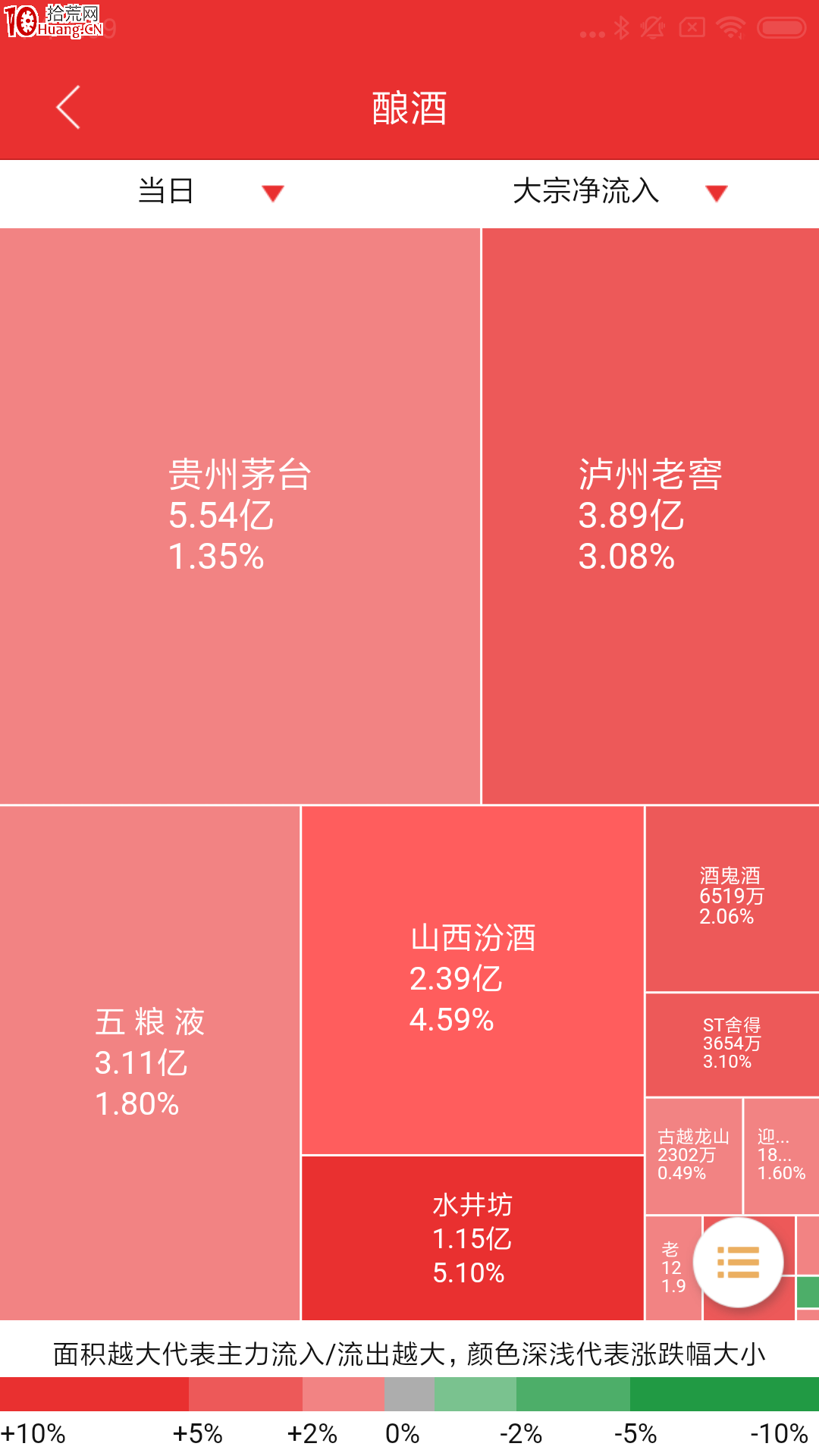
Task: Tap the floating list view button
Action: (738, 1263)
